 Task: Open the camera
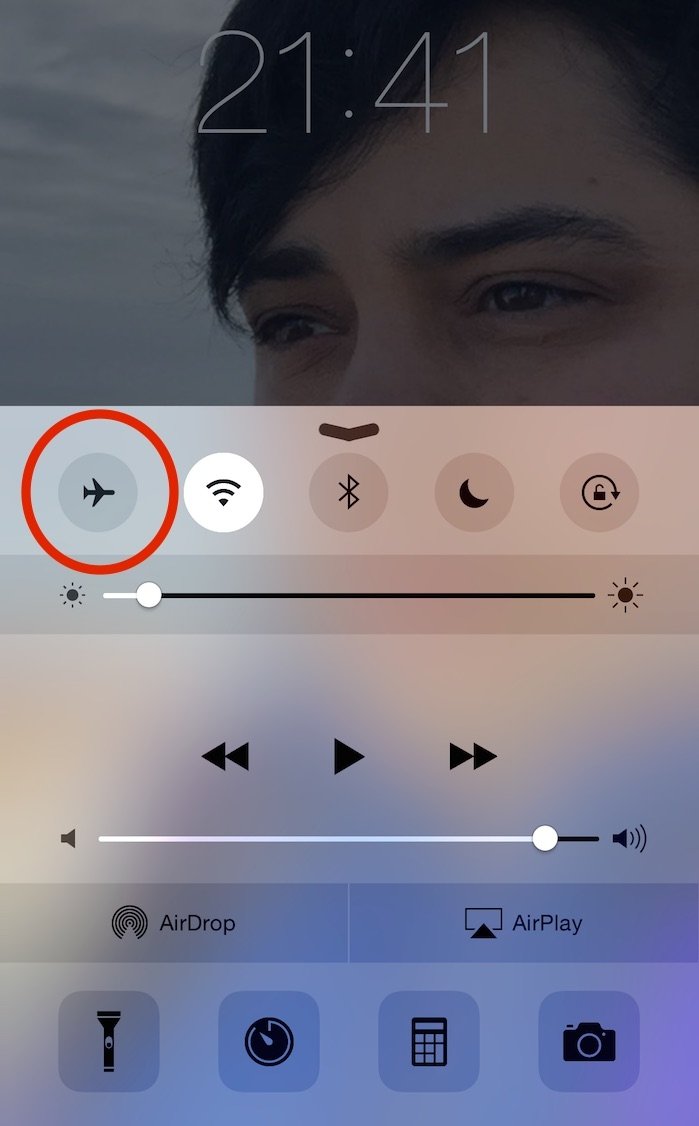click(x=588, y=1041)
